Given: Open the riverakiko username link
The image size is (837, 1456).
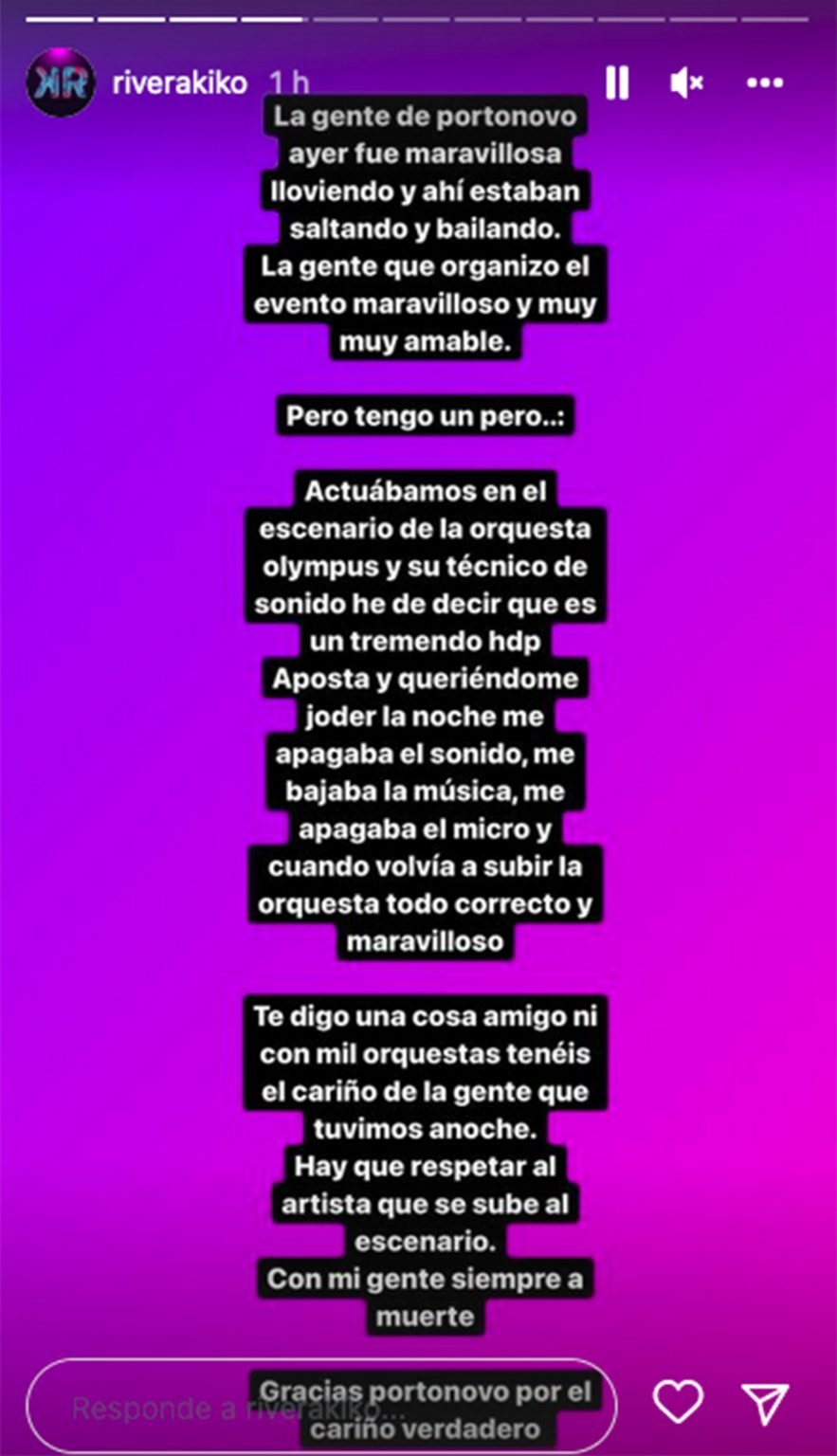Looking at the screenshot, I should point(179,83).
